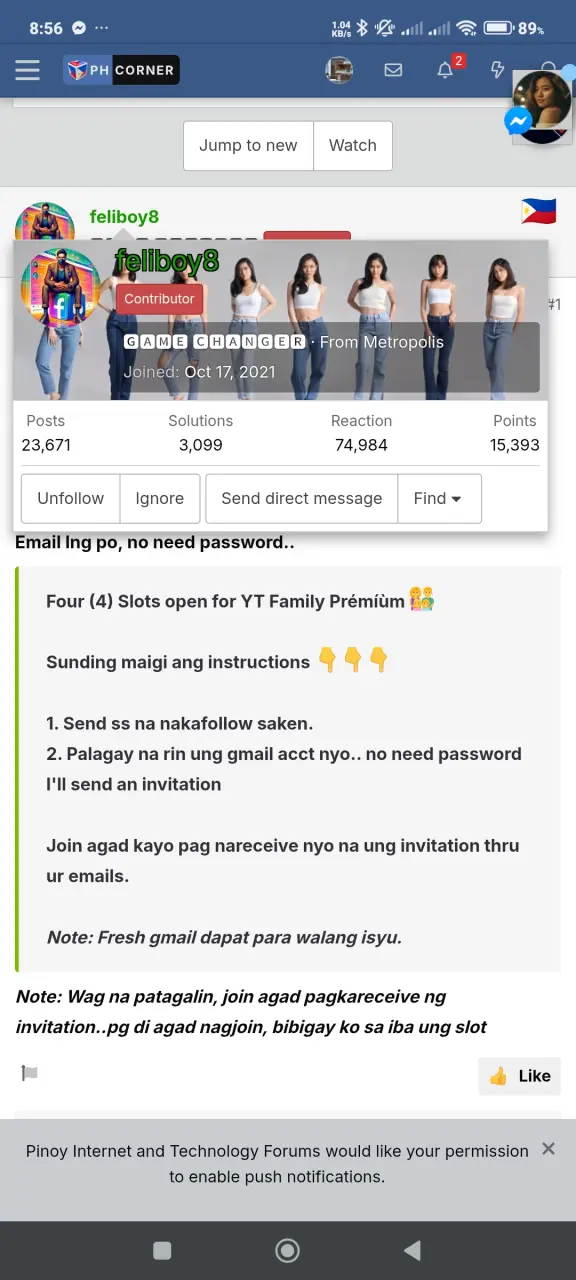Dismiss the push notifications permission banner
Image resolution: width=576 pixels, height=1280 pixels.
[x=548, y=1149]
